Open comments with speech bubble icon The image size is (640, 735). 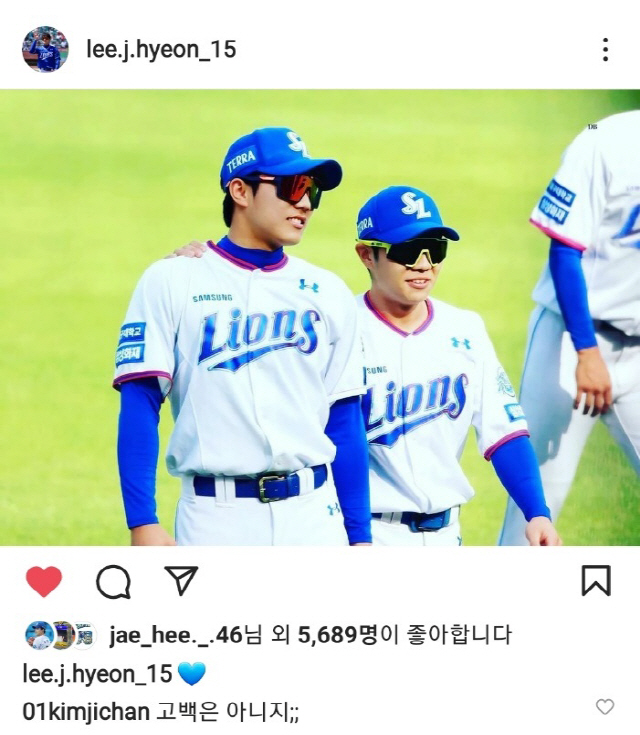113,581
